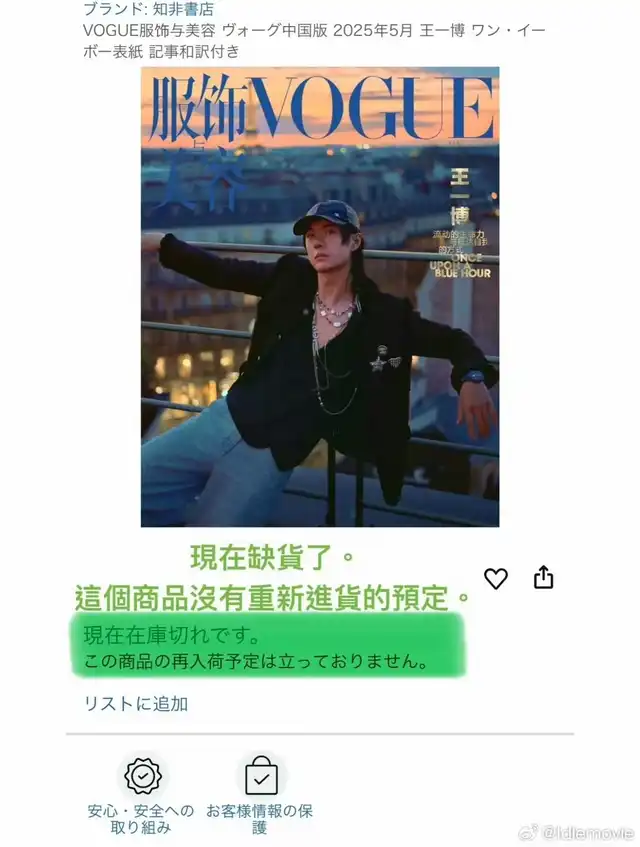The height and width of the screenshot is (847, 640).
Task: Open 安心・安全への取り組み info
Action: coord(141,790)
